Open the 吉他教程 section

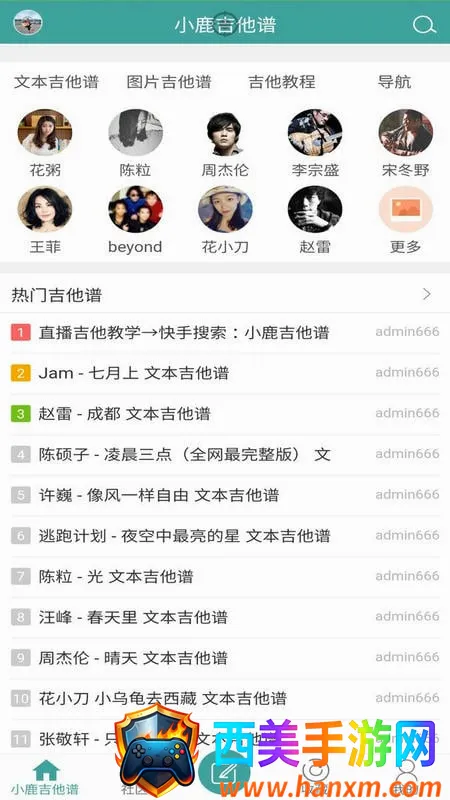pyautogui.click(x=282, y=82)
